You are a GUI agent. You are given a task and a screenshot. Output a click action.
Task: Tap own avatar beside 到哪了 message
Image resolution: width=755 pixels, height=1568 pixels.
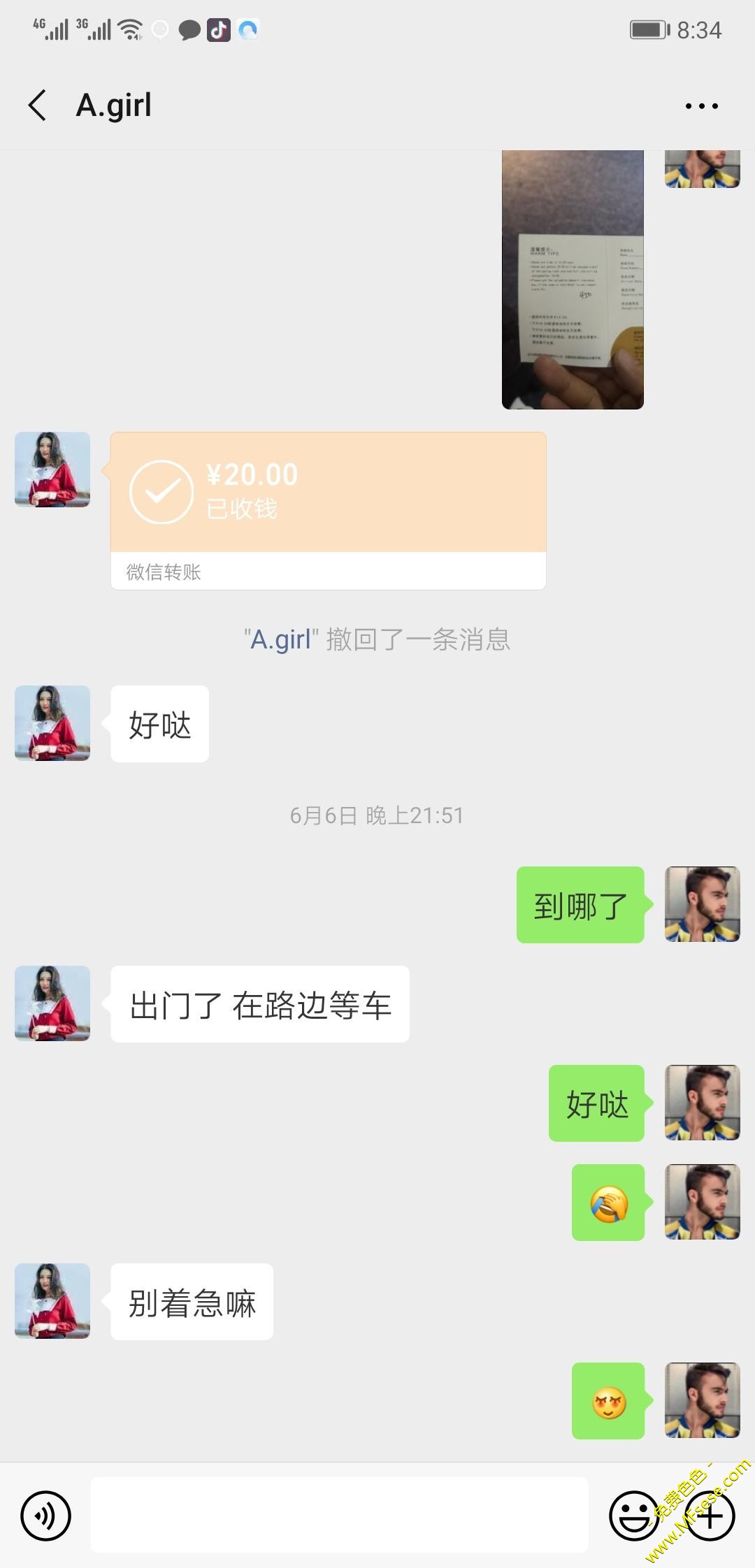[702, 904]
